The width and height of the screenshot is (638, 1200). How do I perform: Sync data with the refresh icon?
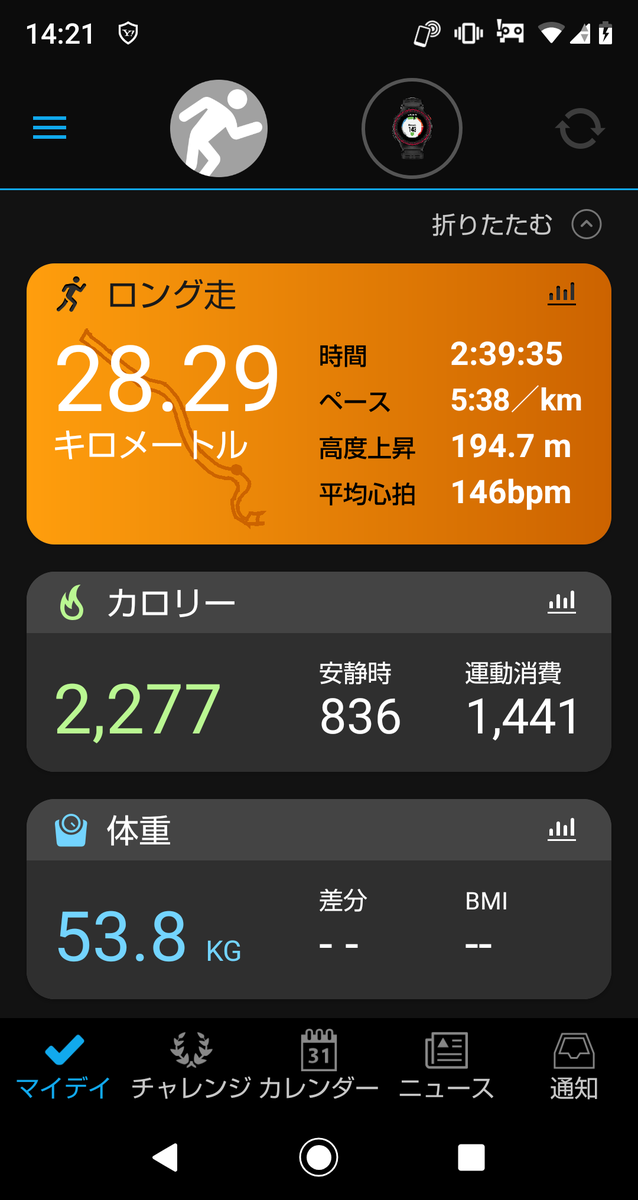tap(580, 129)
